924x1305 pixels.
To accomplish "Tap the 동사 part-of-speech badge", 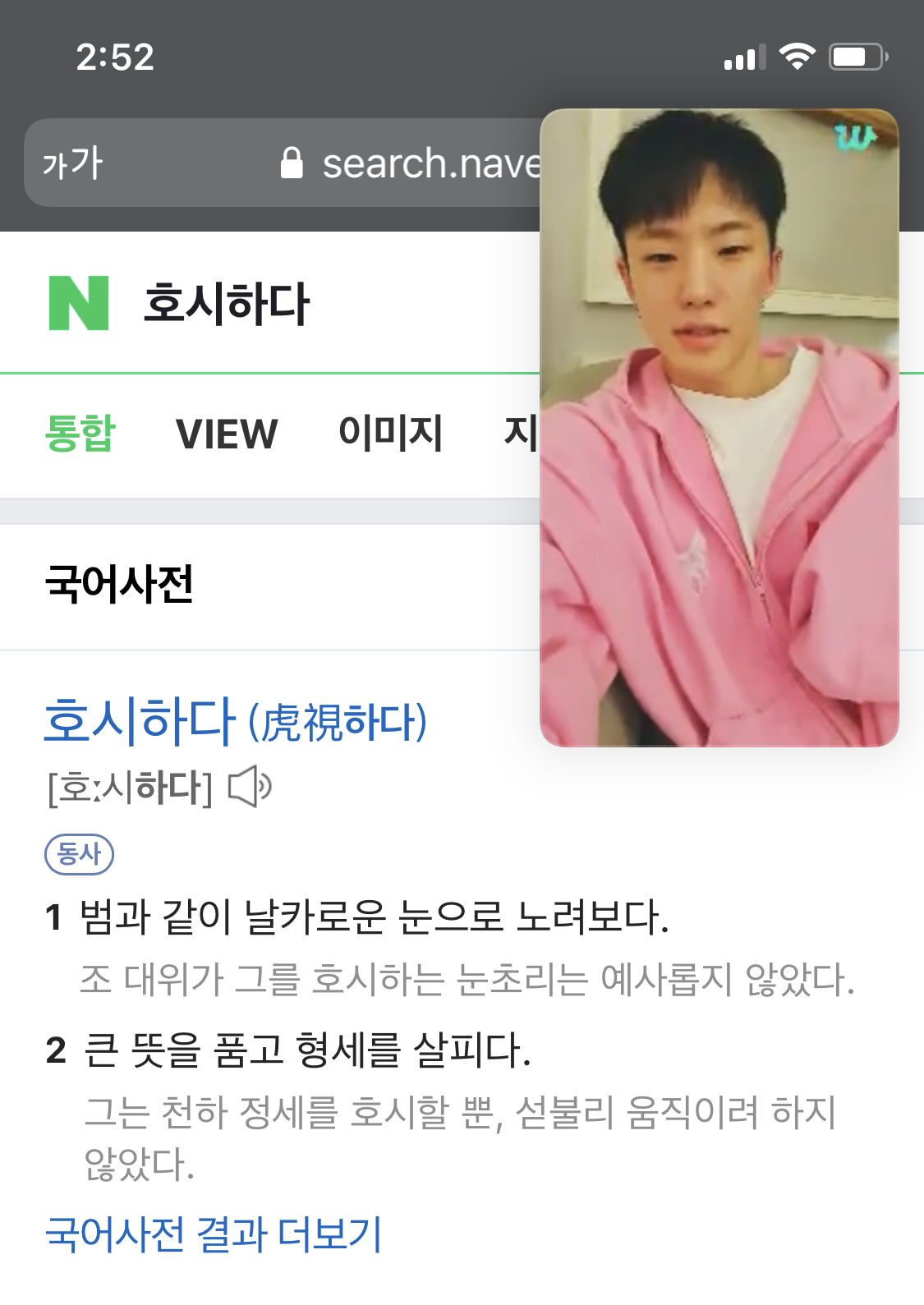I will 78,856.
